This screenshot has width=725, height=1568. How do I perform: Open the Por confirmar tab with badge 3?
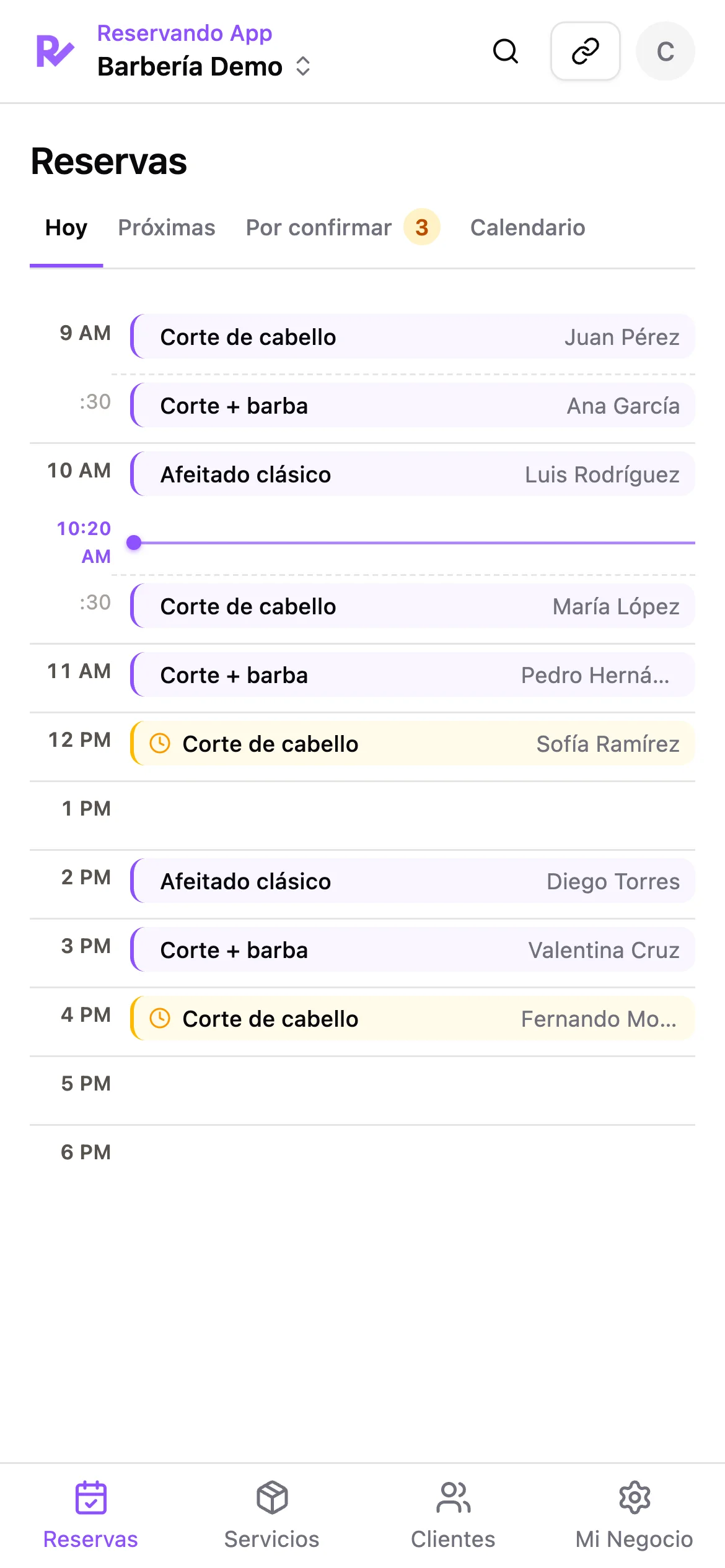click(317, 227)
